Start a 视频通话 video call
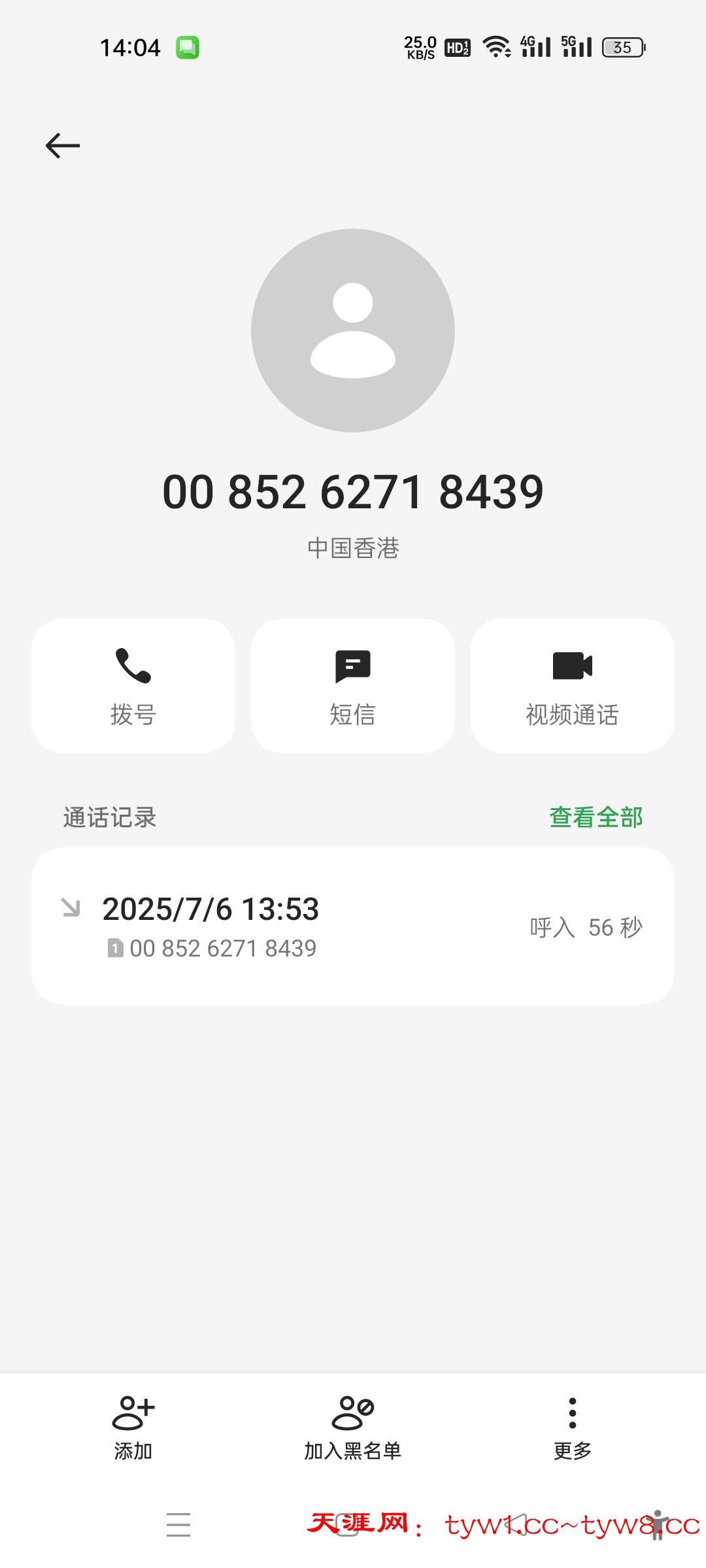 point(572,685)
